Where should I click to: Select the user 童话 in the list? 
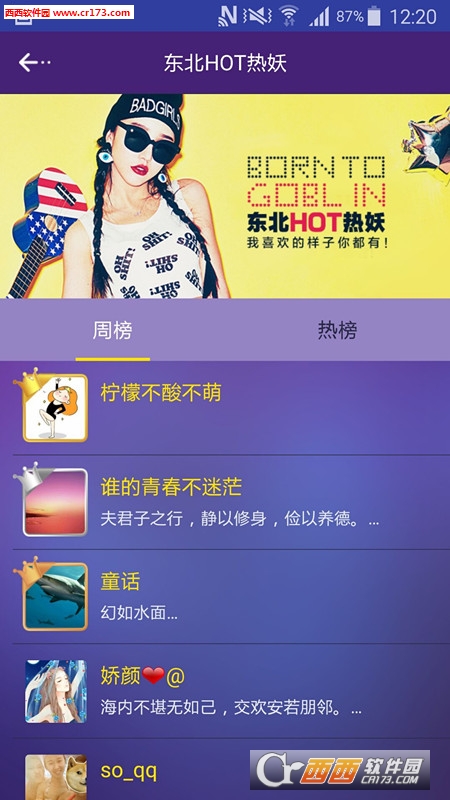[225, 596]
